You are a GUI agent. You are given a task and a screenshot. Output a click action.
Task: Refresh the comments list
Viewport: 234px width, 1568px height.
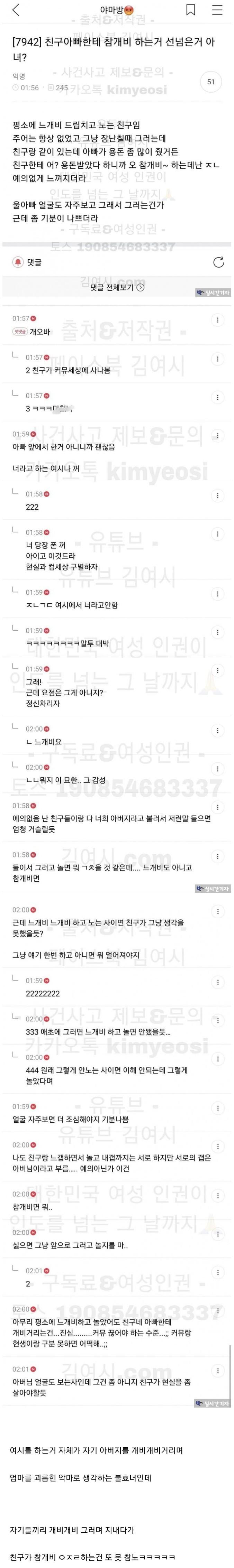(217, 262)
